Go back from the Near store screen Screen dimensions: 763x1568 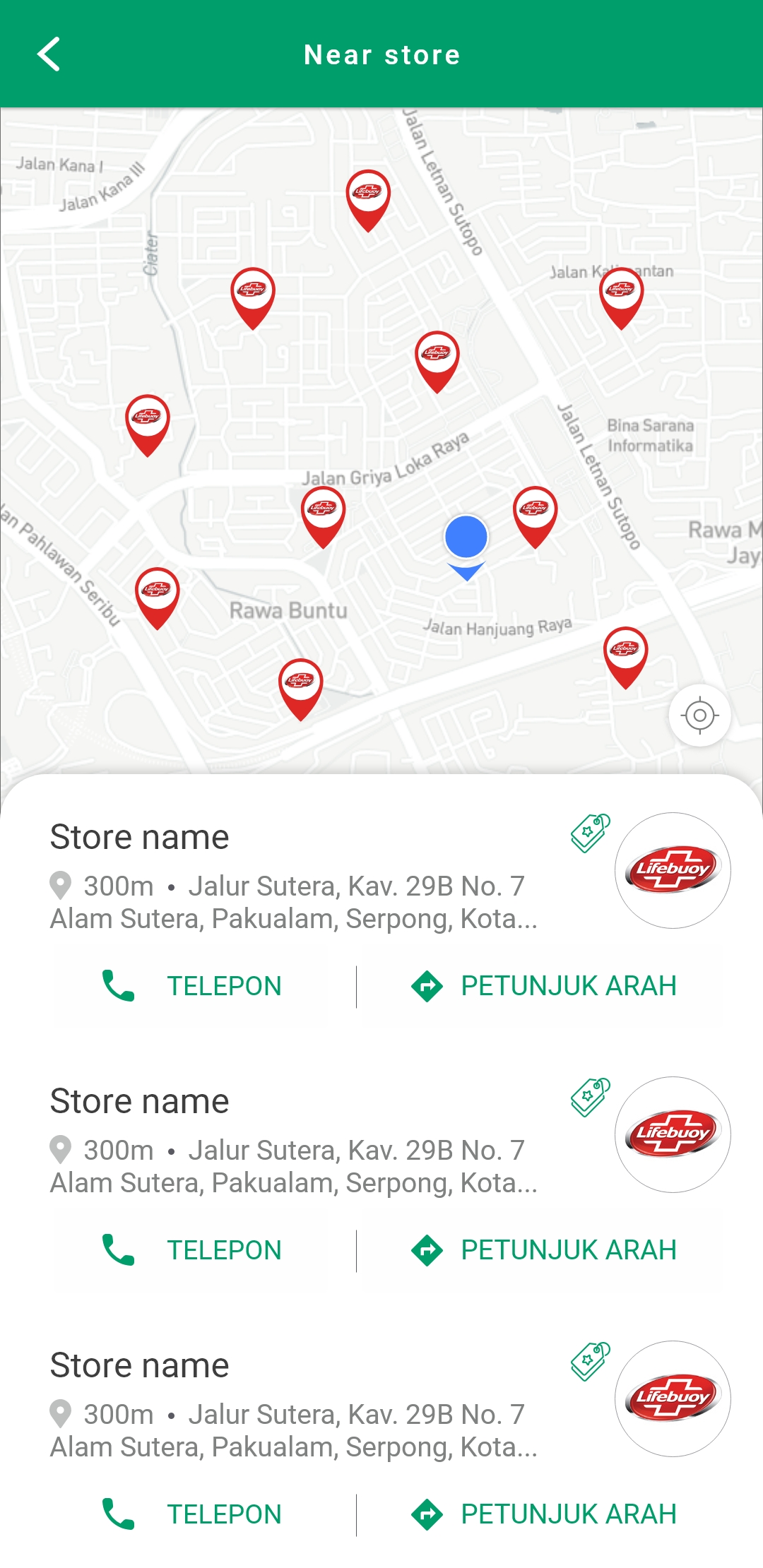pyautogui.click(x=49, y=54)
